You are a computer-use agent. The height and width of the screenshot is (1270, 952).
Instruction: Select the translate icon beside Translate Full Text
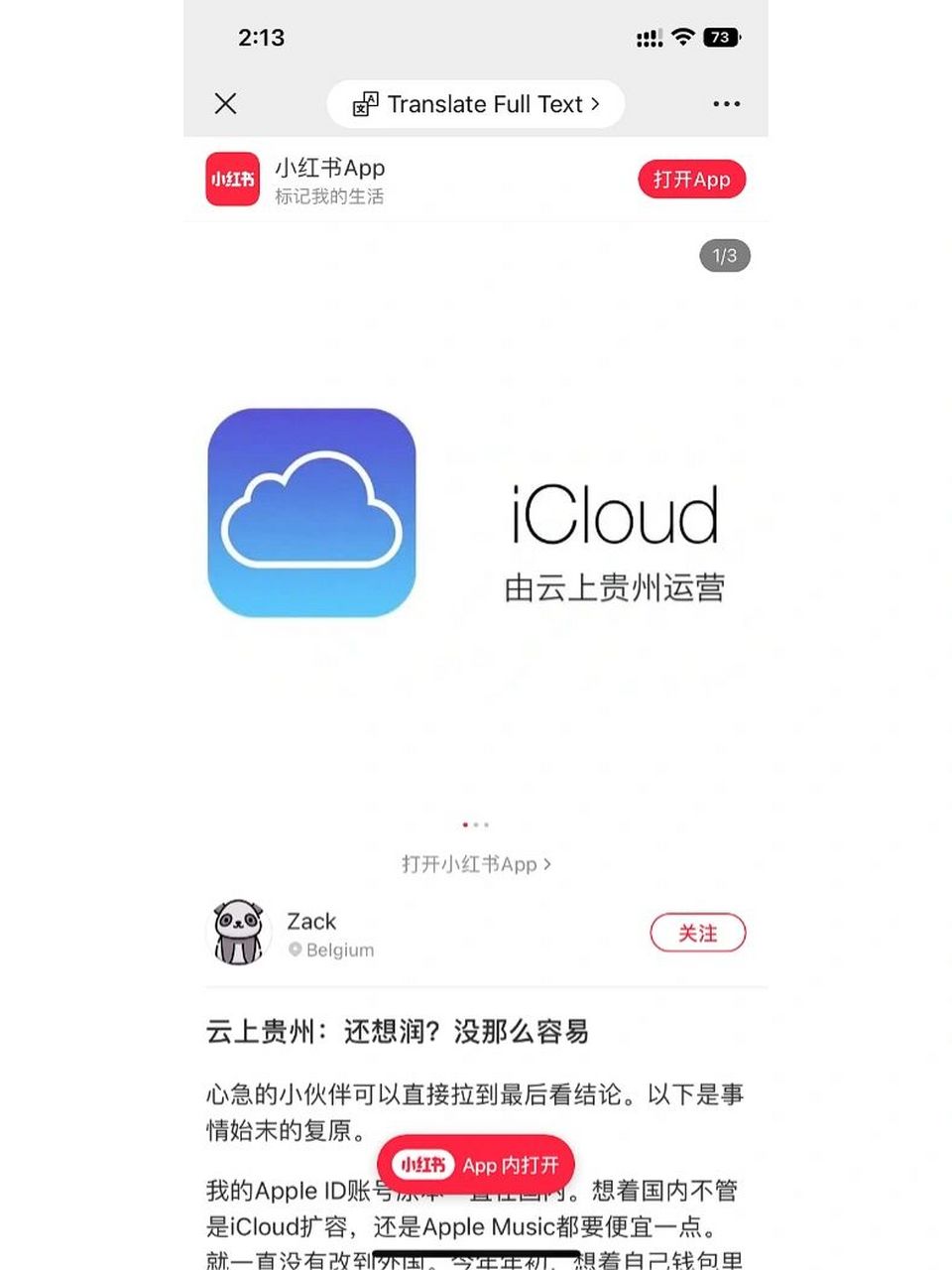tap(365, 103)
